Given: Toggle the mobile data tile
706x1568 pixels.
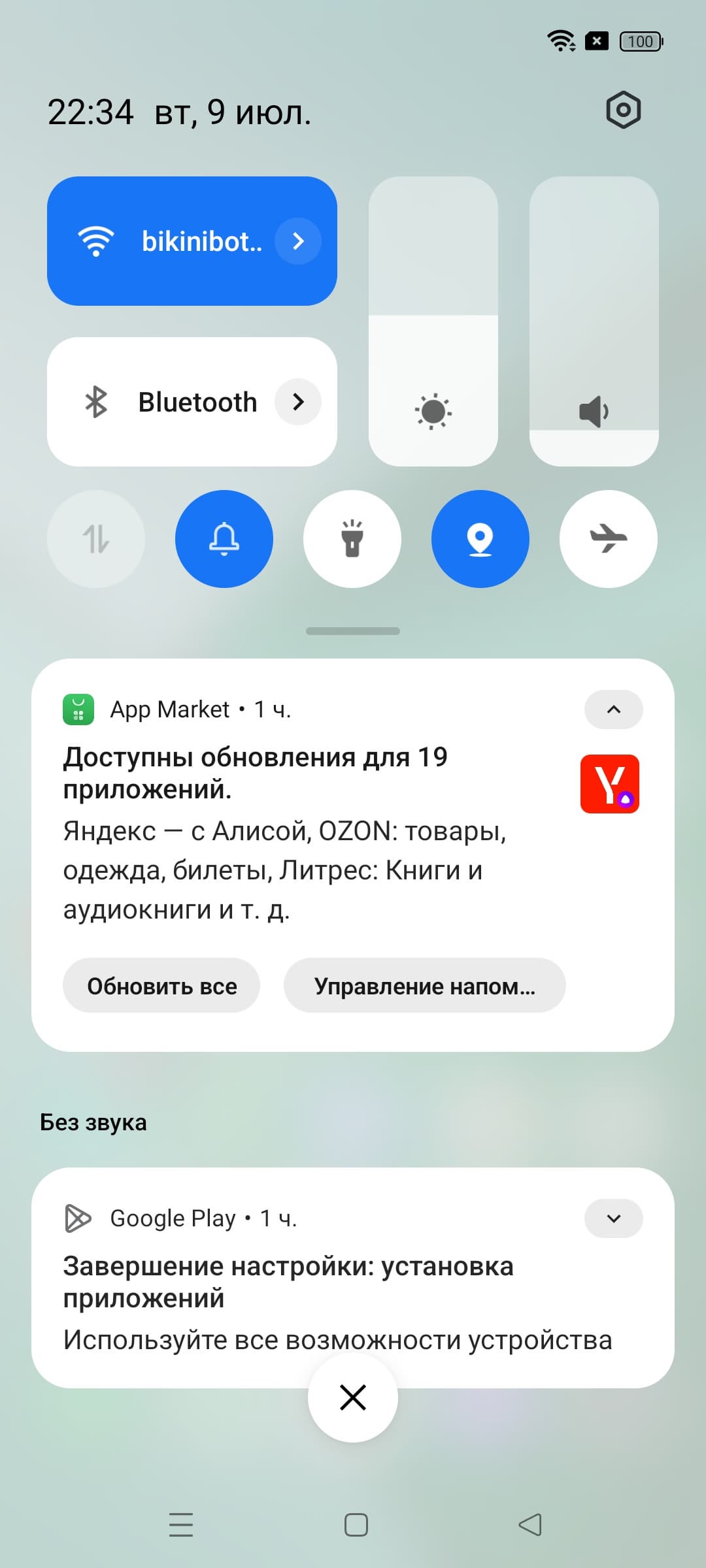Looking at the screenshot, I should click(x=96, y=539).
